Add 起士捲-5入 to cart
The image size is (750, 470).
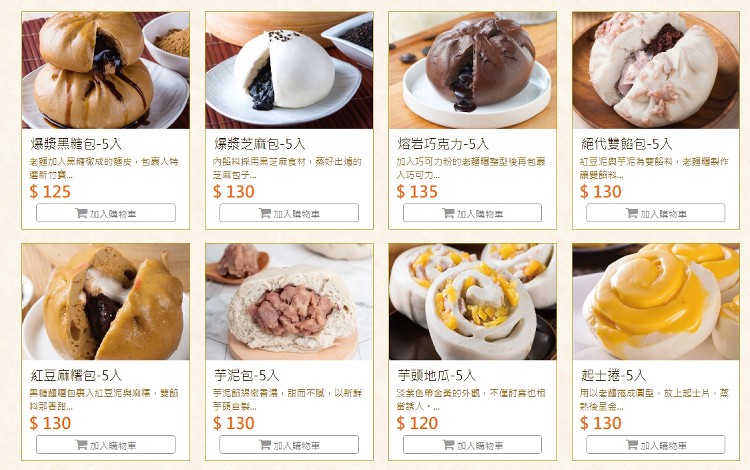pos(655,445)
